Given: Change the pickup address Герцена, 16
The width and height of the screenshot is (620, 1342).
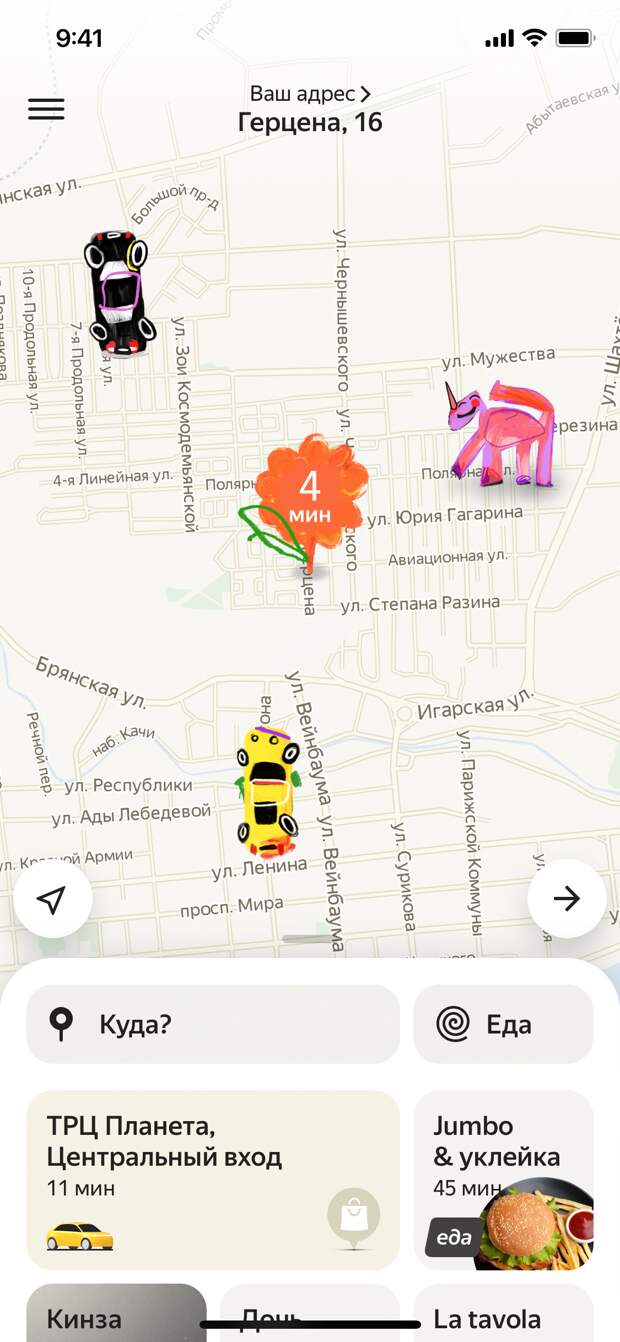Looking at the screenshot, I should pyautogui.click(x=310, y=109).
